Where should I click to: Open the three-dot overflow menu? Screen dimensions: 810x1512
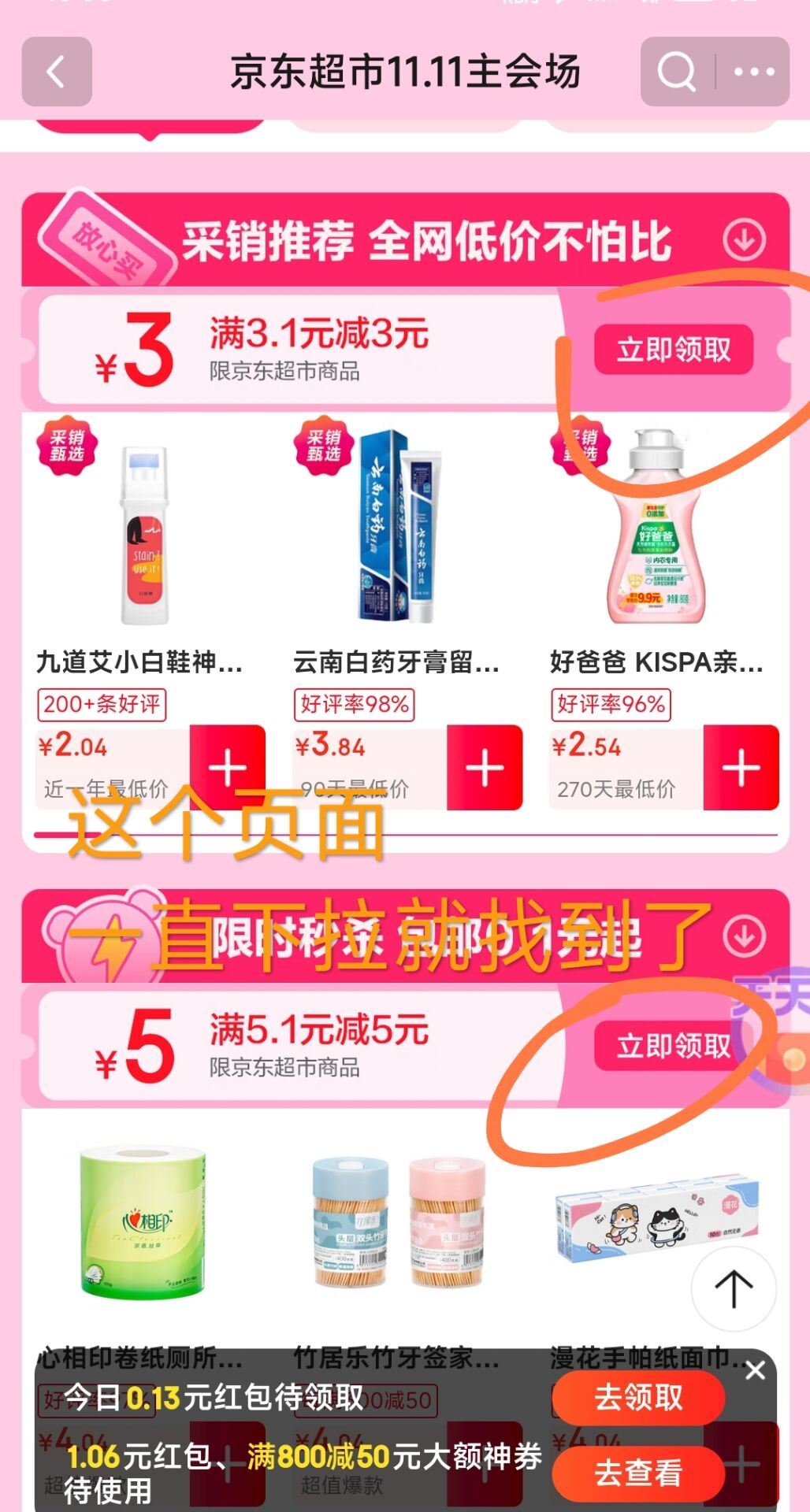(753, 72)
